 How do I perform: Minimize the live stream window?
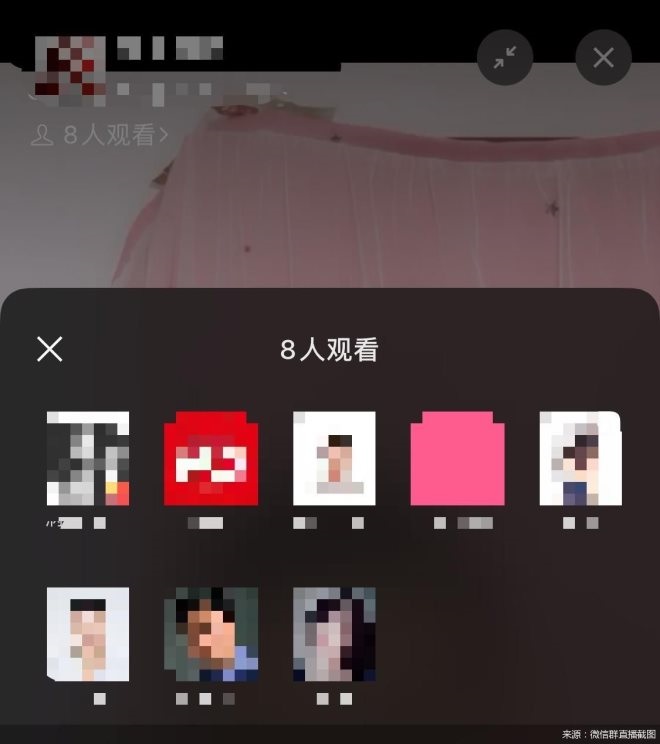tap(505, 58)
